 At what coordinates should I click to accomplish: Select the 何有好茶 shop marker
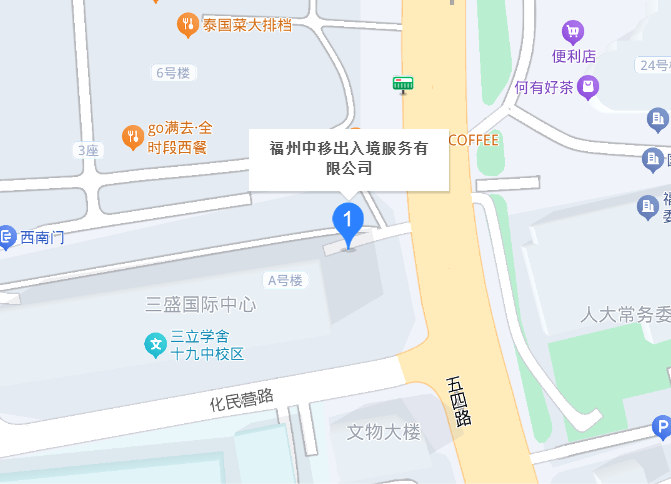coord(590,87)
